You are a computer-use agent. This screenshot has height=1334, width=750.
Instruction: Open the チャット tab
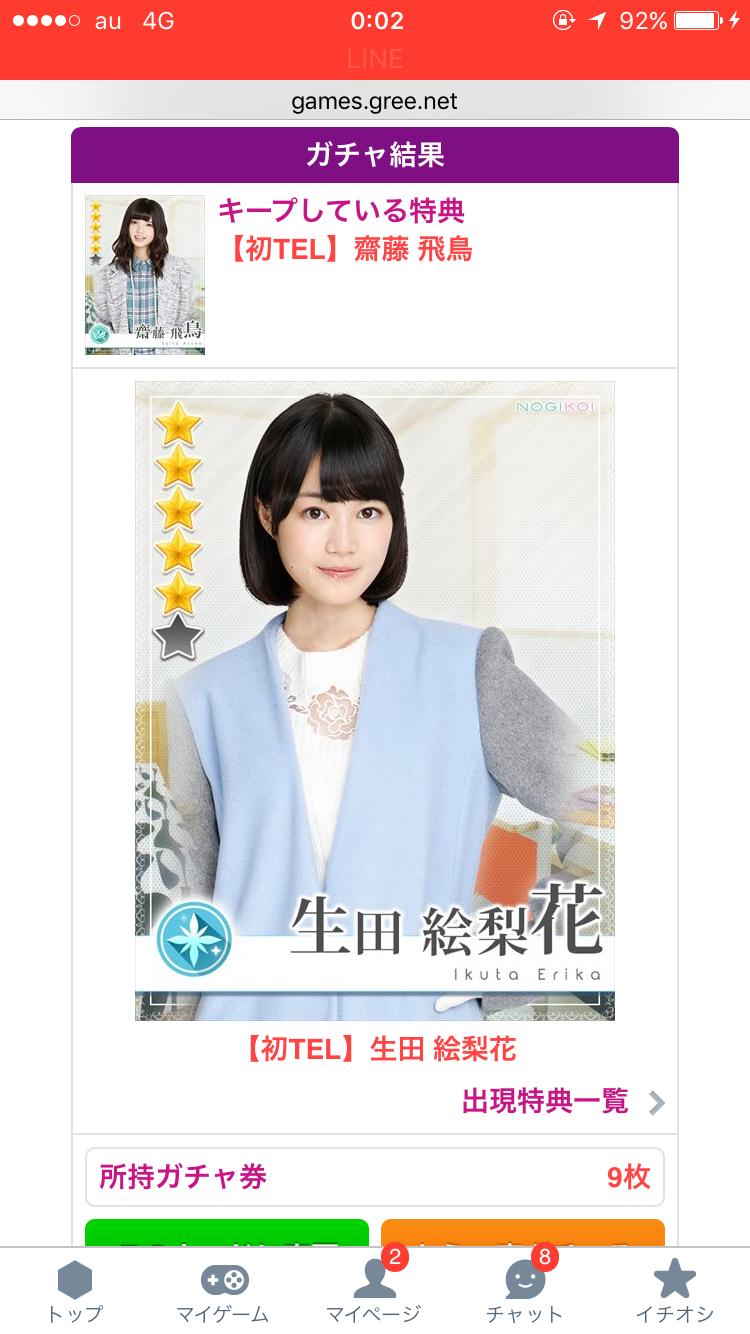pos(524,1291)
